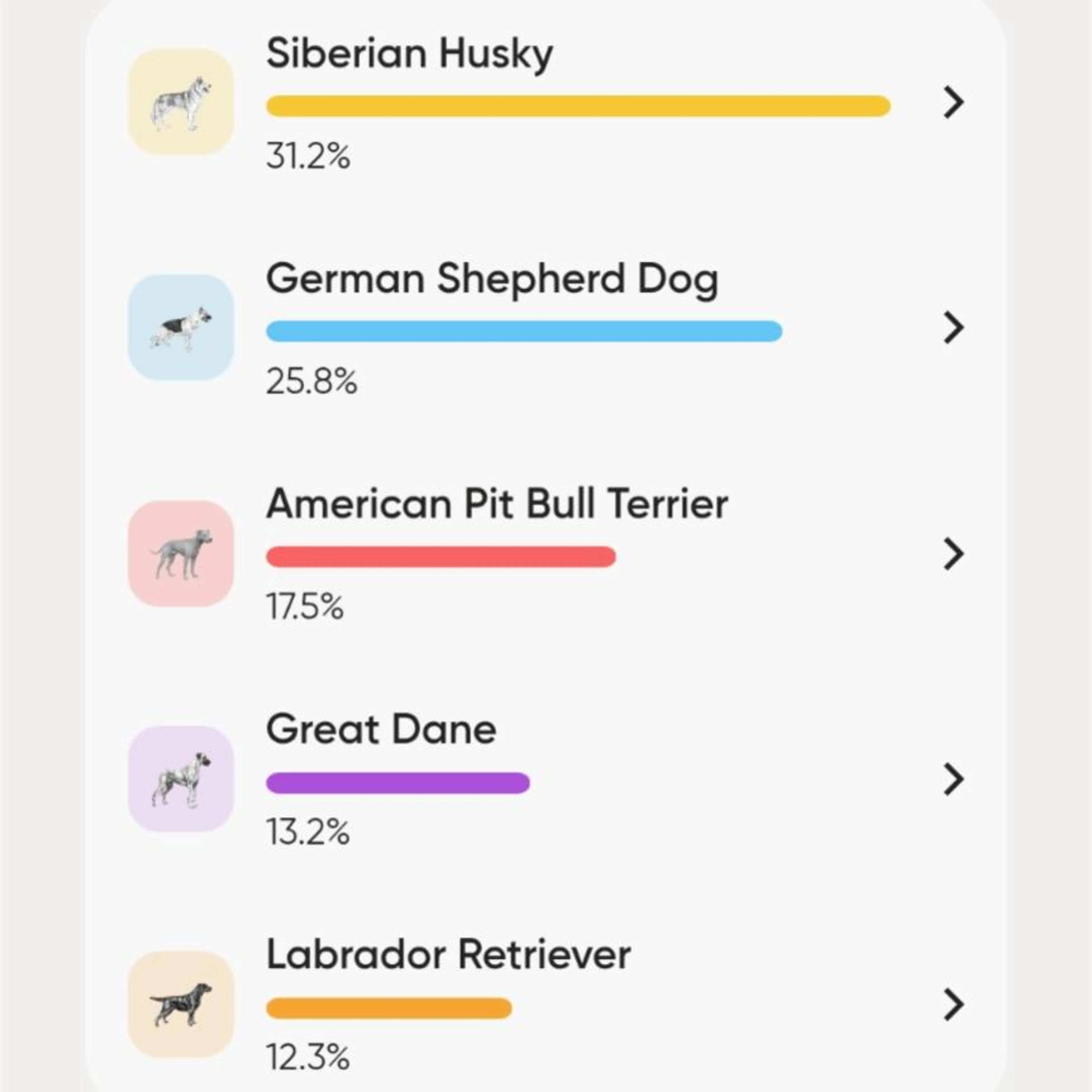Tap the Labrador Retriever row

point(953,1005)
